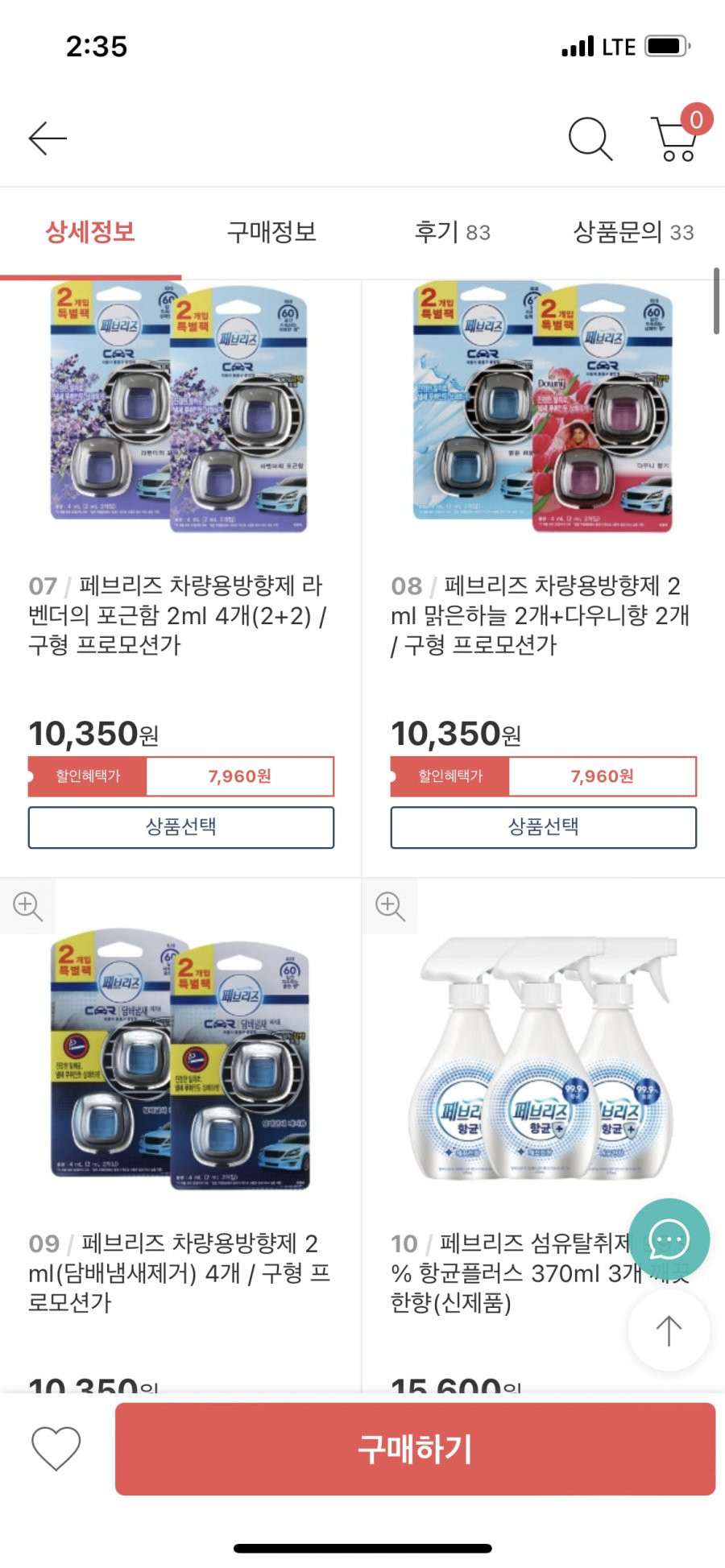Switch to the 후기 83 tab
The width and height of the screenshot is (725, 1568).
[x=452, y=232]
